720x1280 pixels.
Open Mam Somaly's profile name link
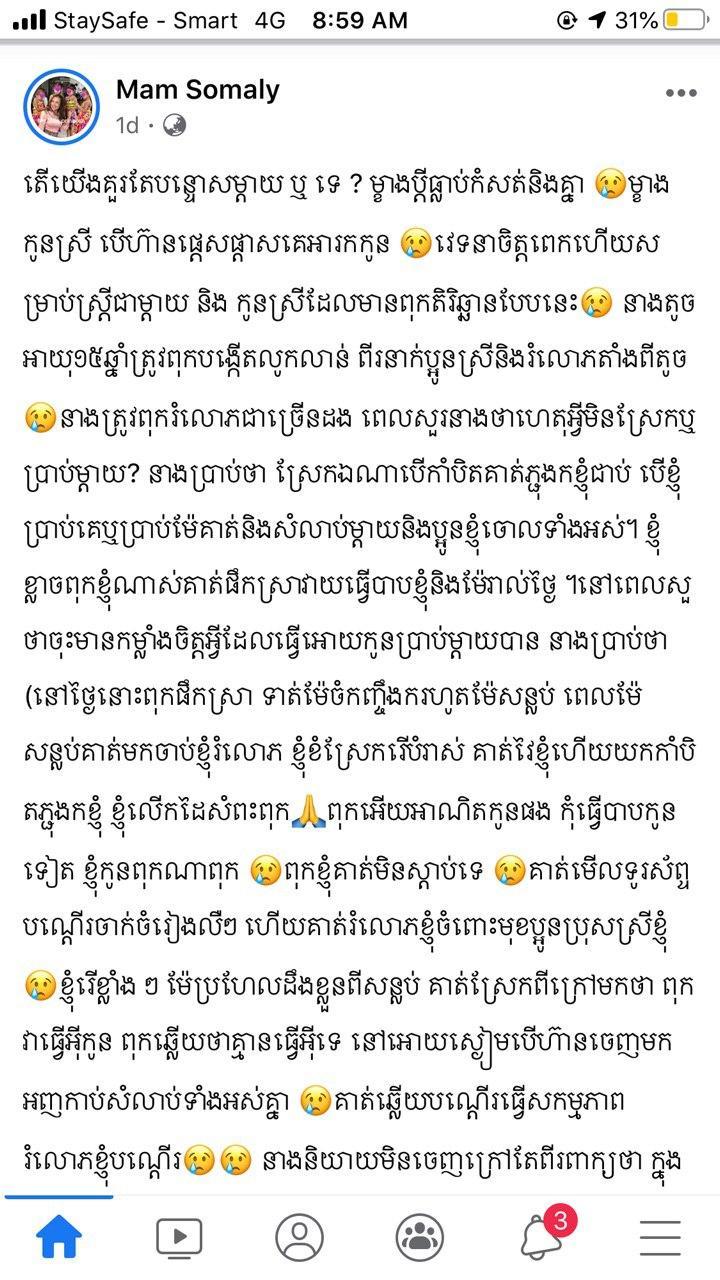point(197,89)
